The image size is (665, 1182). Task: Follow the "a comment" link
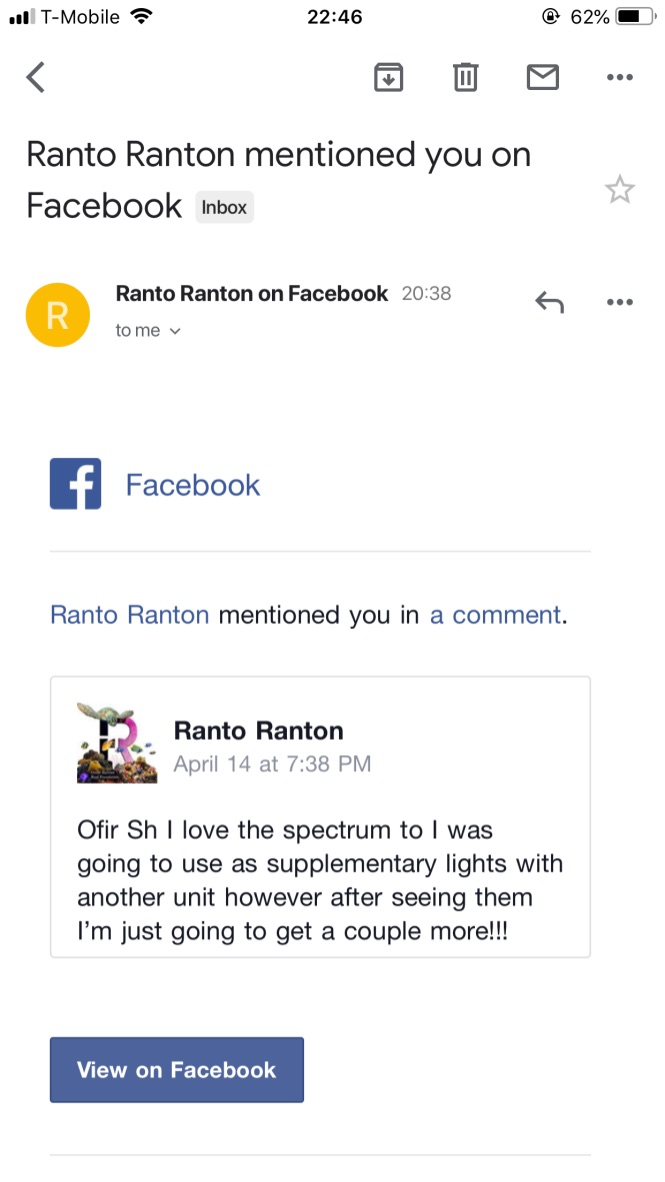pyautogui.click(x=495, y=615)
